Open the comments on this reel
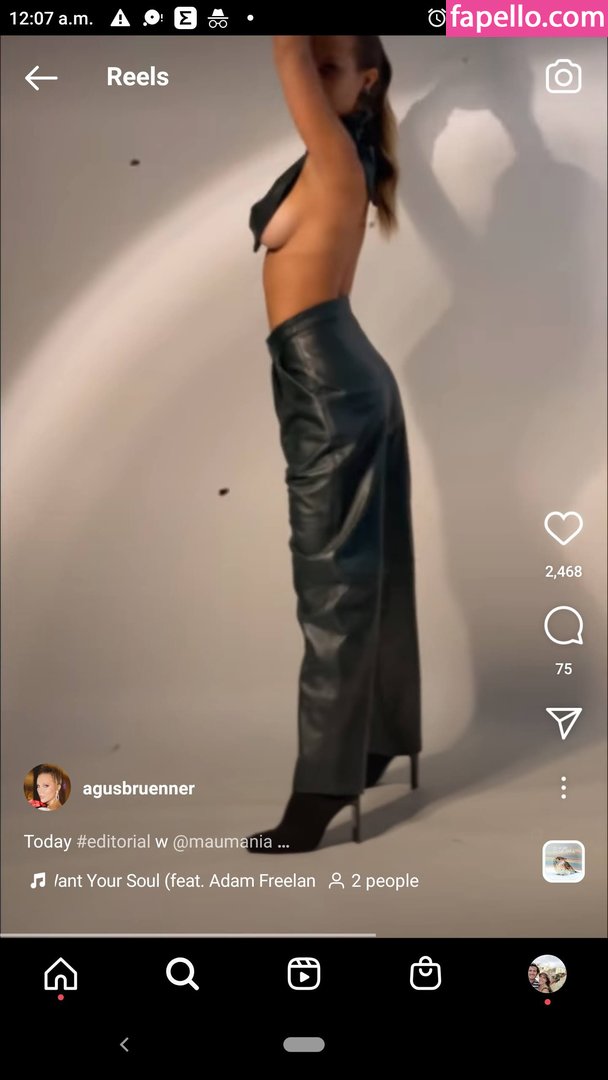 [x=563, y=625]
